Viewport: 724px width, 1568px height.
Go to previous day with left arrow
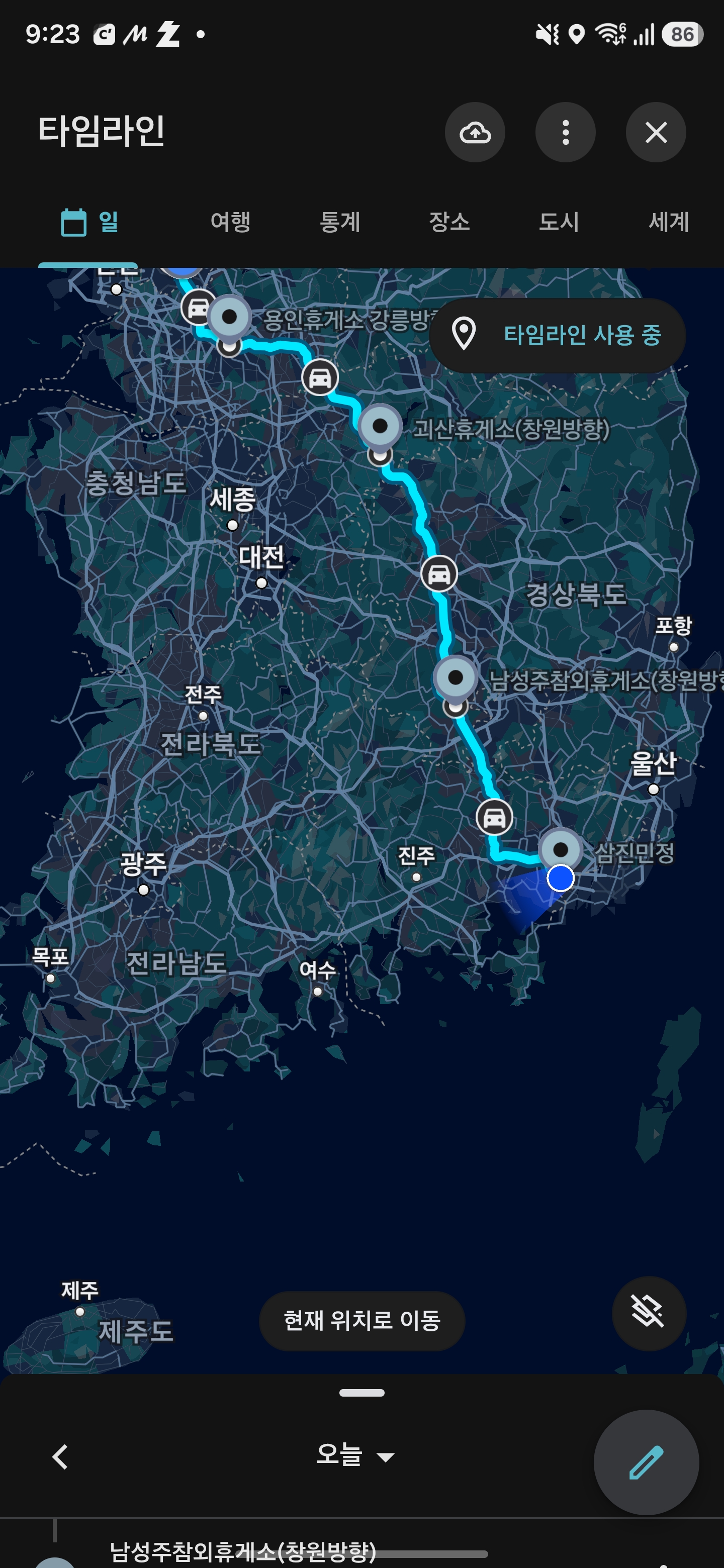pos(60,1456)
